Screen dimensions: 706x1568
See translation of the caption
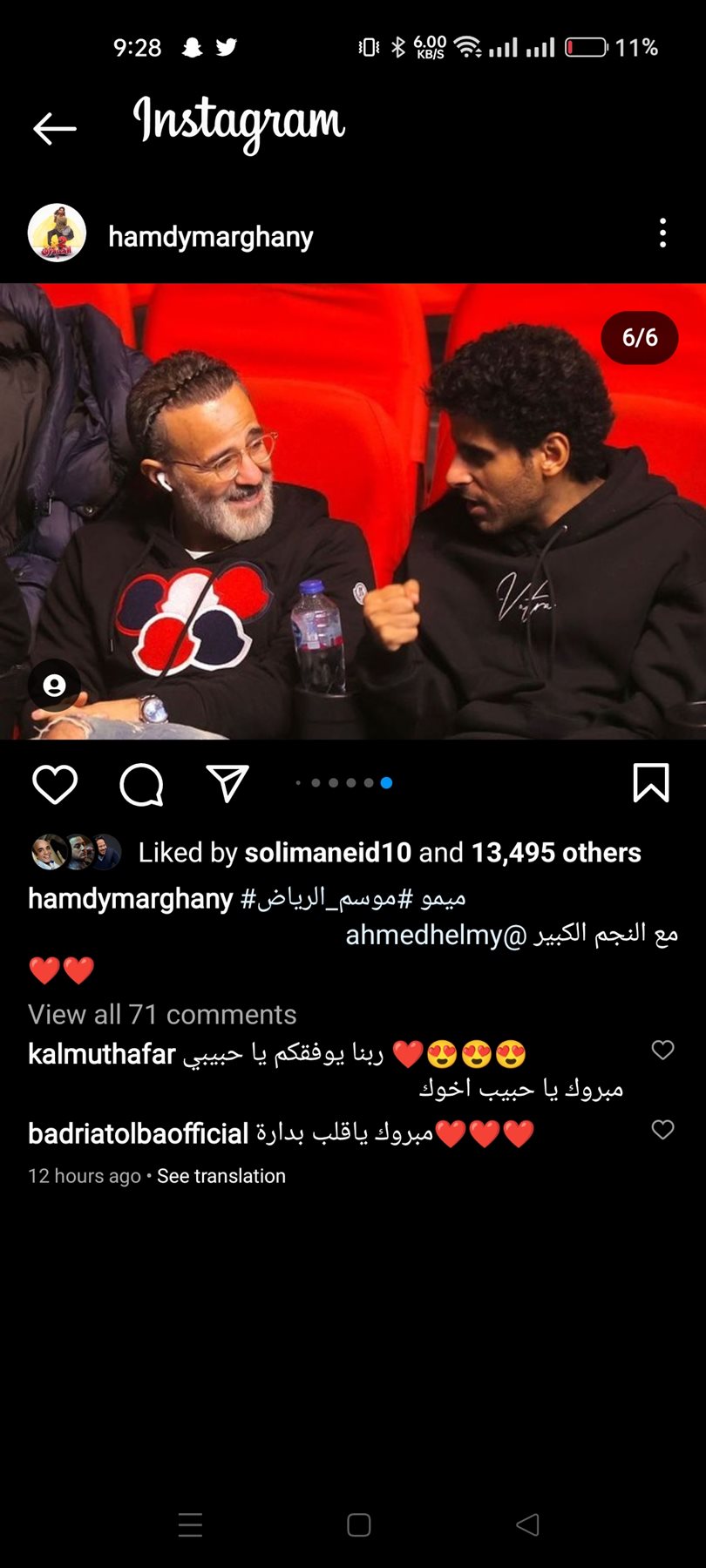point(221,1176)
